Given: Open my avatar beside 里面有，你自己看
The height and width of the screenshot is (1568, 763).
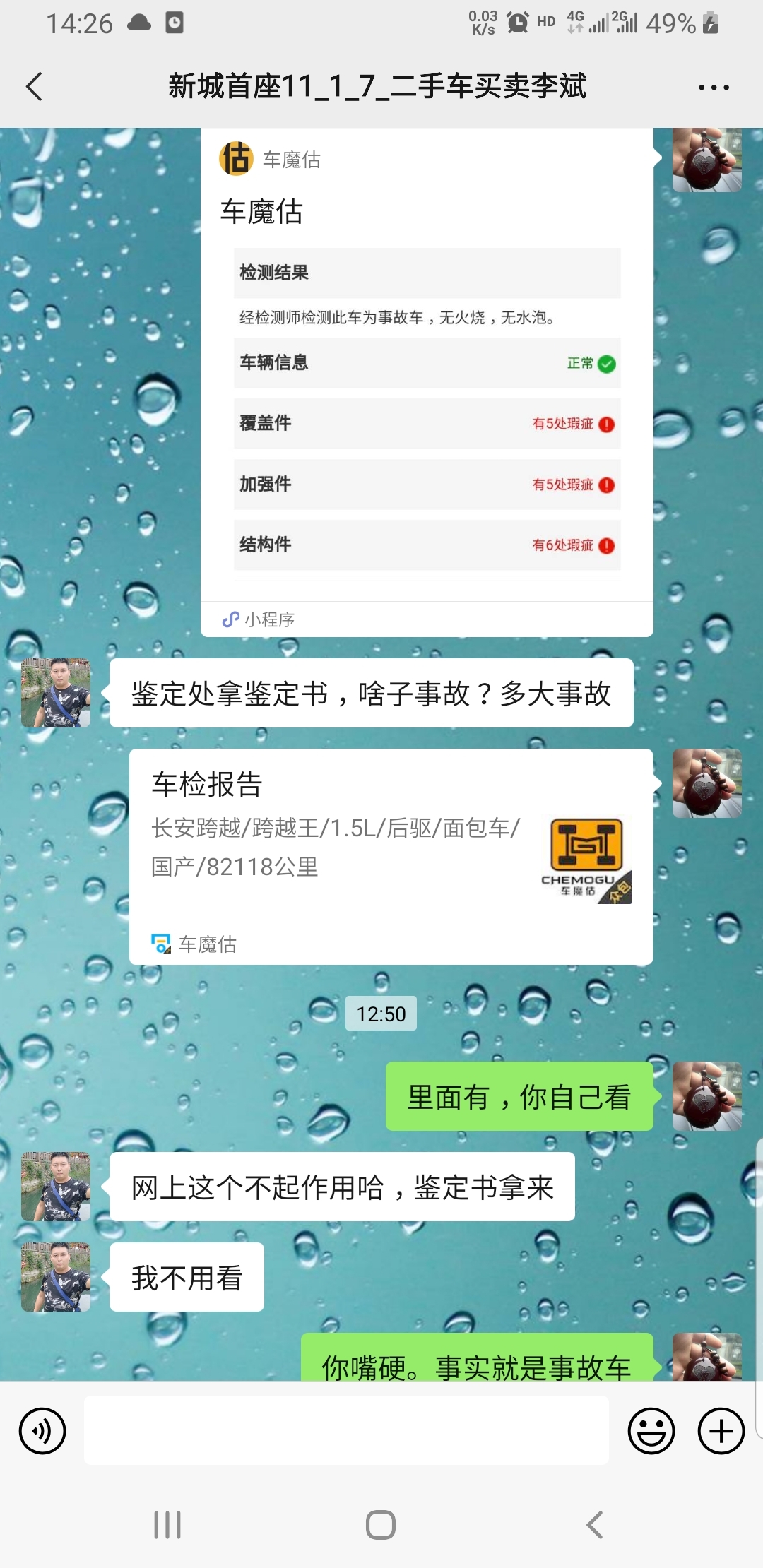Looking at the screenshot, I should tap(706, 1096).
